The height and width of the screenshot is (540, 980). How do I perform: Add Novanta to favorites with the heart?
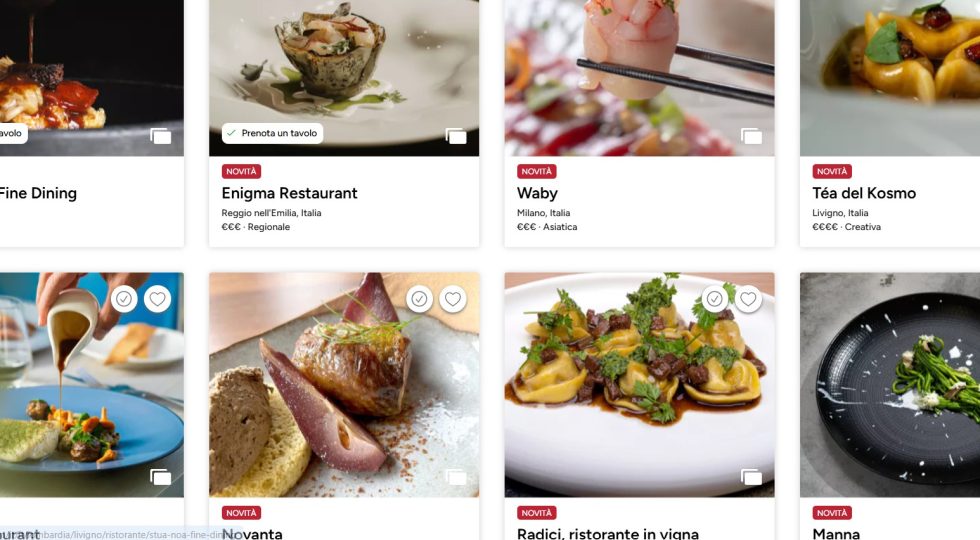(453, 299)
